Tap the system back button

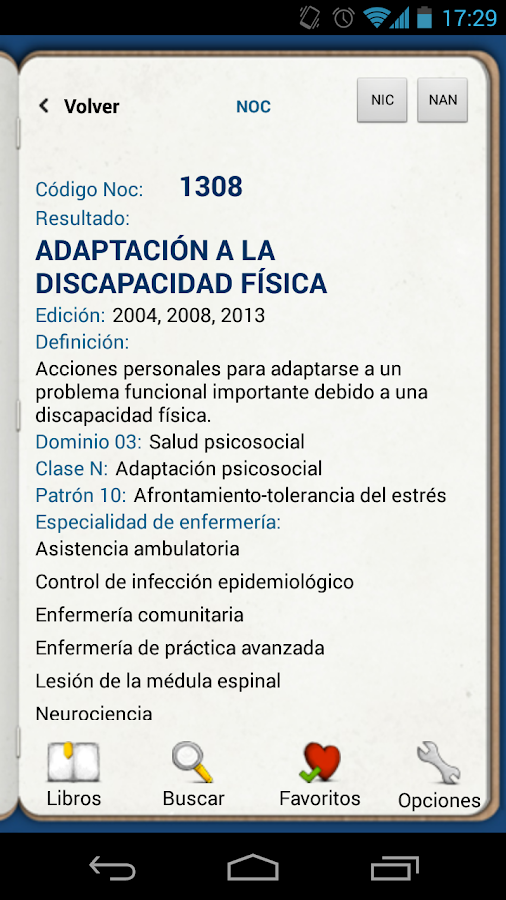click(x=112, y=867)
